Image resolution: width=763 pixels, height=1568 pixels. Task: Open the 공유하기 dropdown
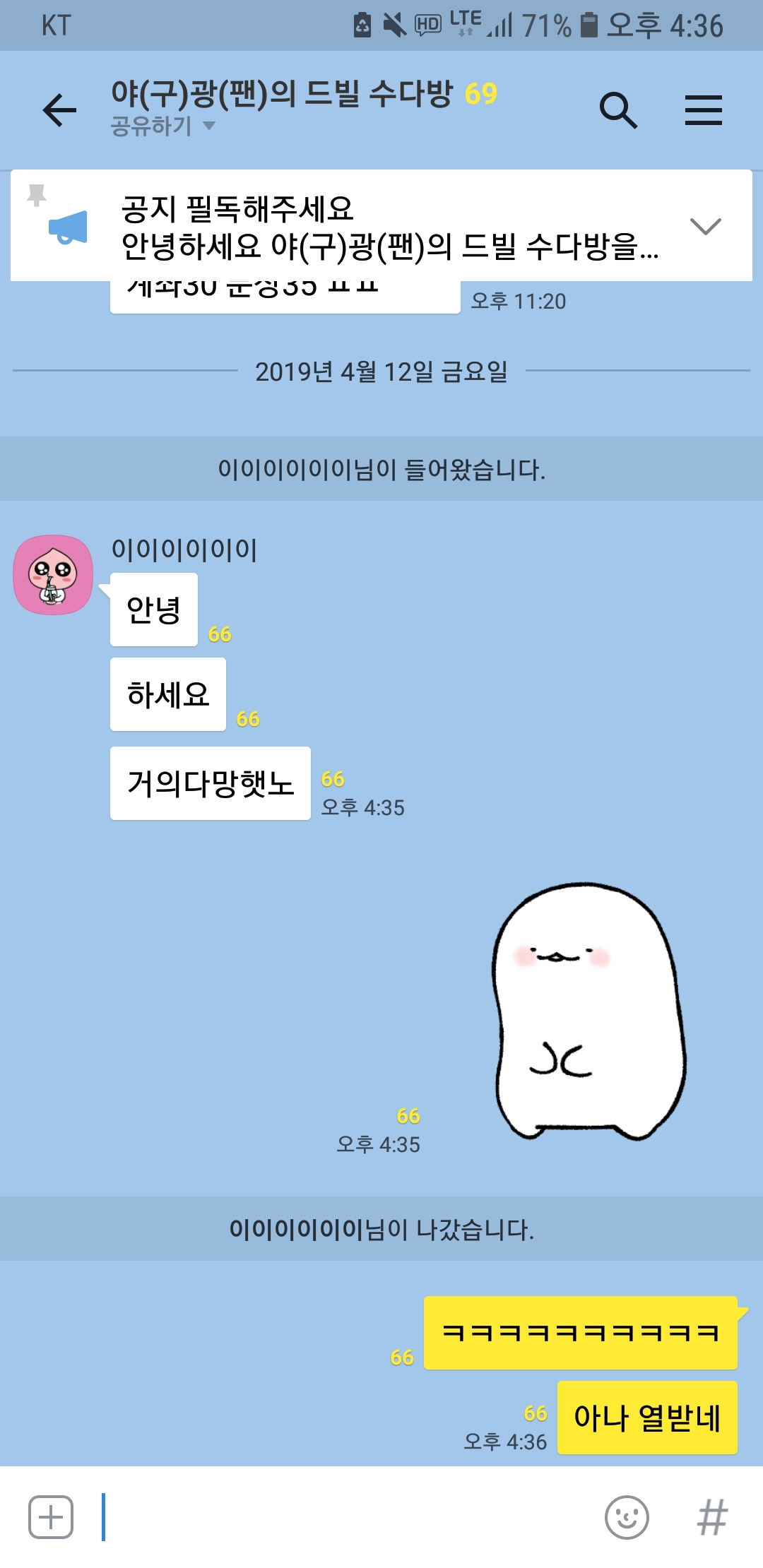[162, 126]
